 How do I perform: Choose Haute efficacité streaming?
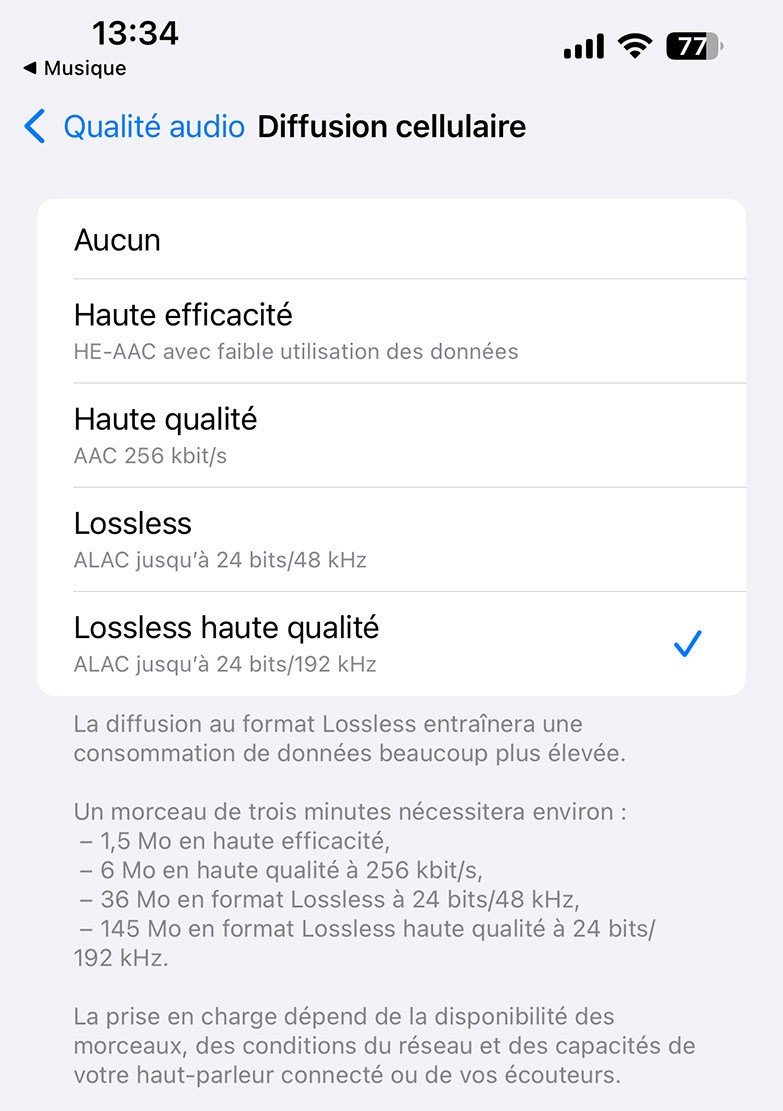391,331
